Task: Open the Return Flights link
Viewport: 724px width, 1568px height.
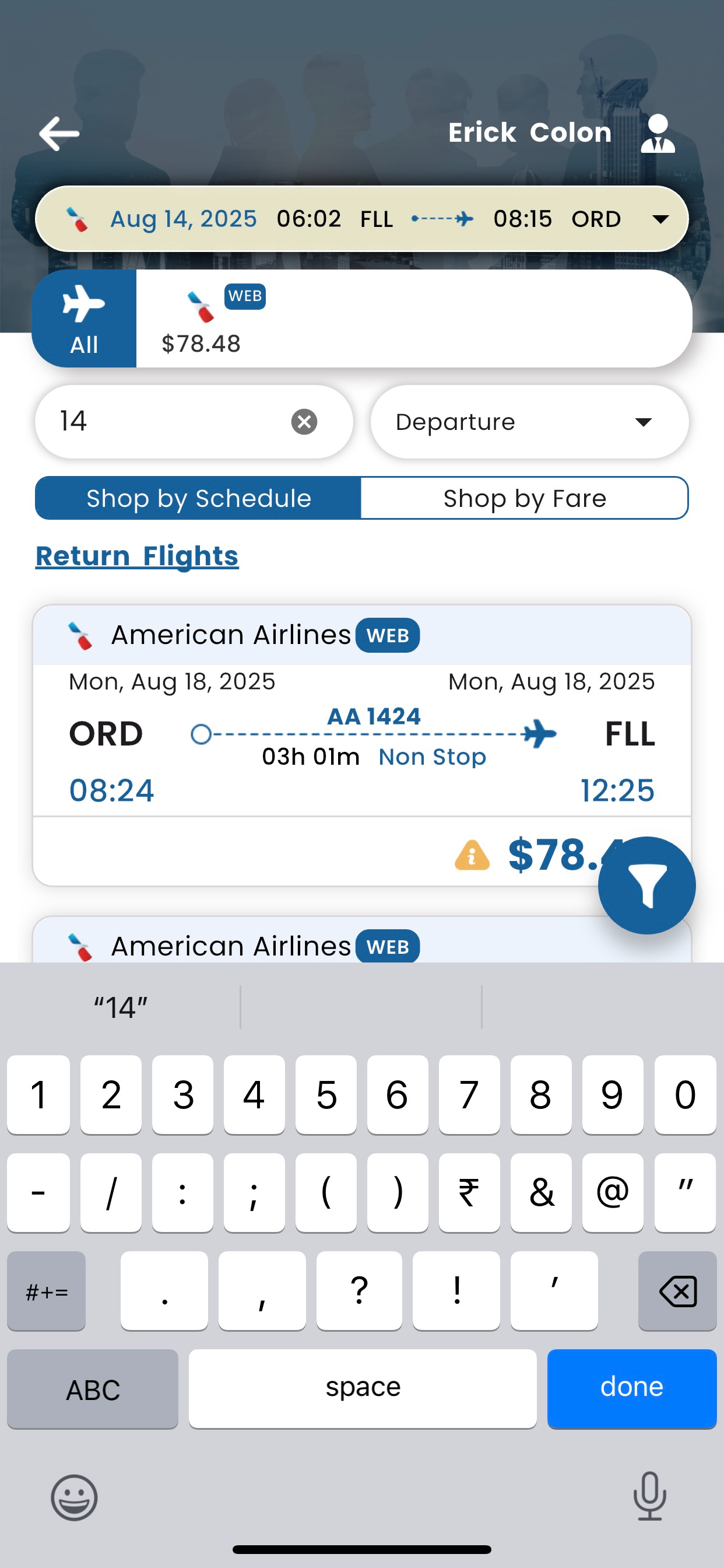Action: [137, 556]
